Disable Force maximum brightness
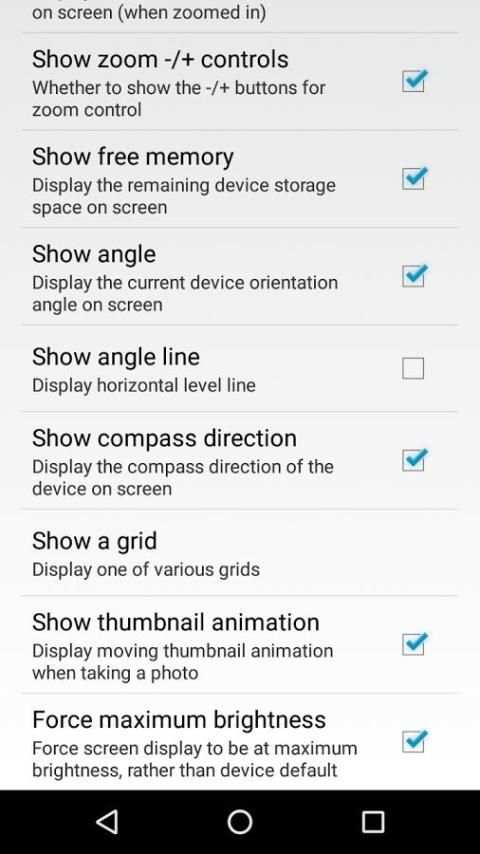Viewport: 480px width, 854px height. pyautogui.click(x=413, y=742)
